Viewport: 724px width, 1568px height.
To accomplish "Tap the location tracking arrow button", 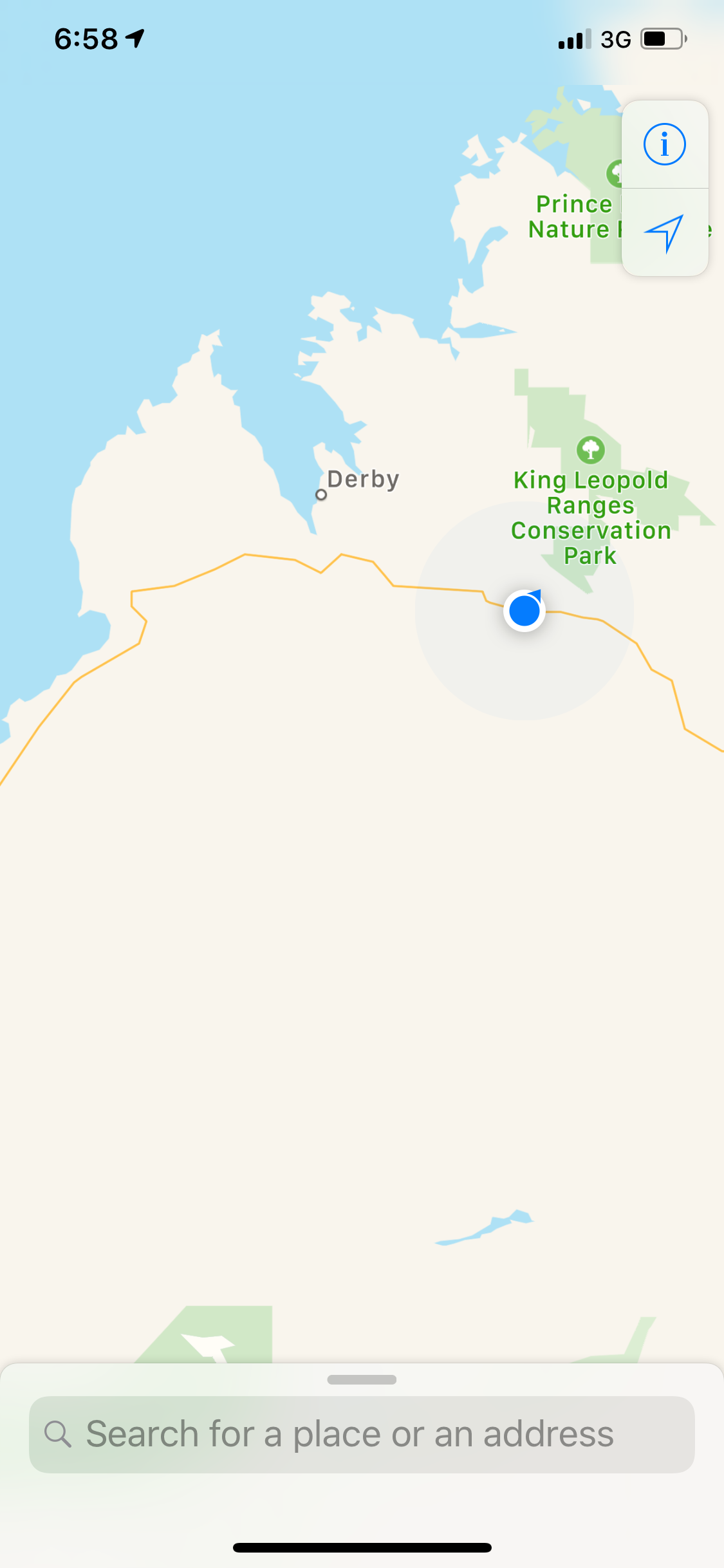I will [664, 233].
